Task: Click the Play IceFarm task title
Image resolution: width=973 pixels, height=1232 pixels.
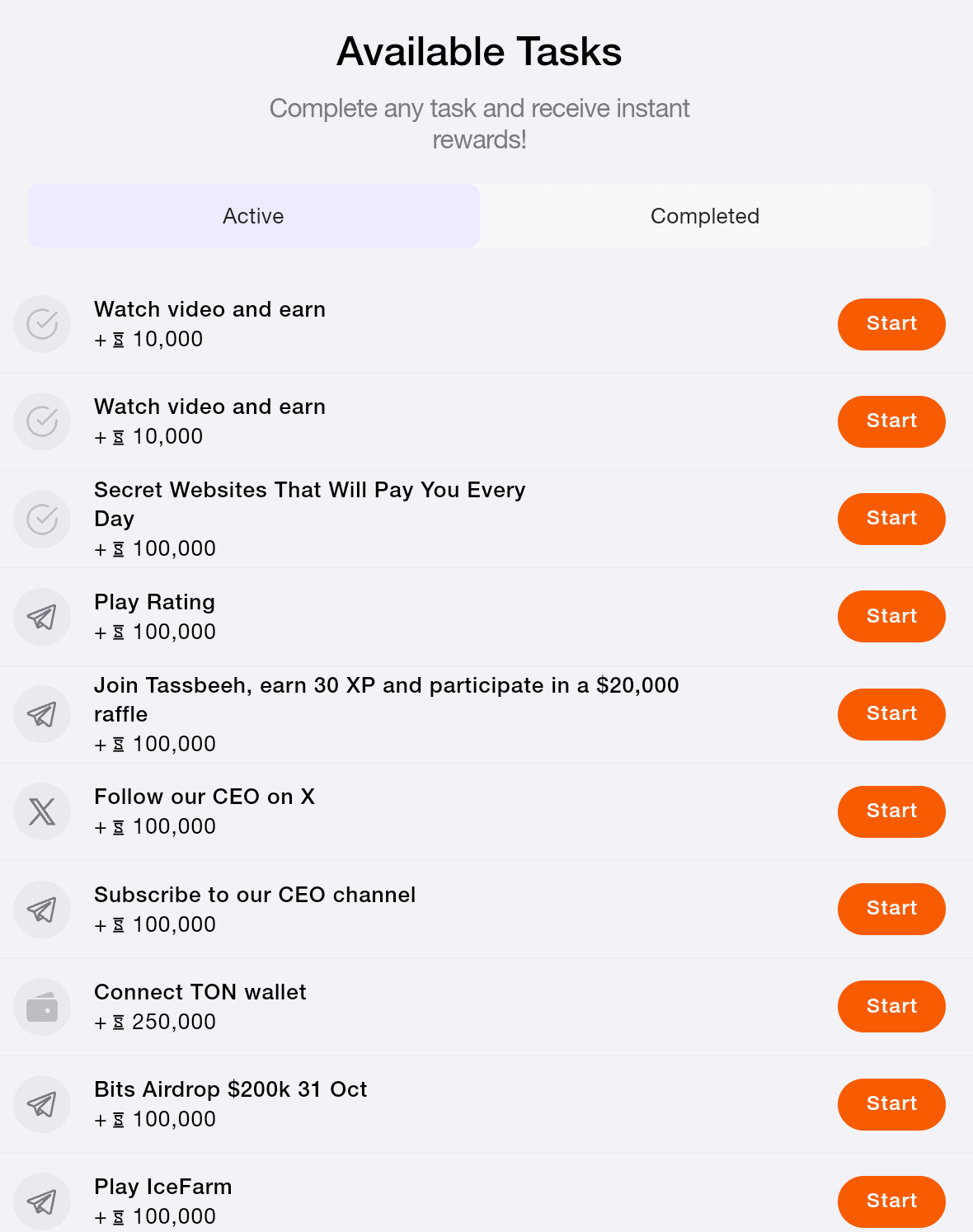Action: (x=162, y=1187)
